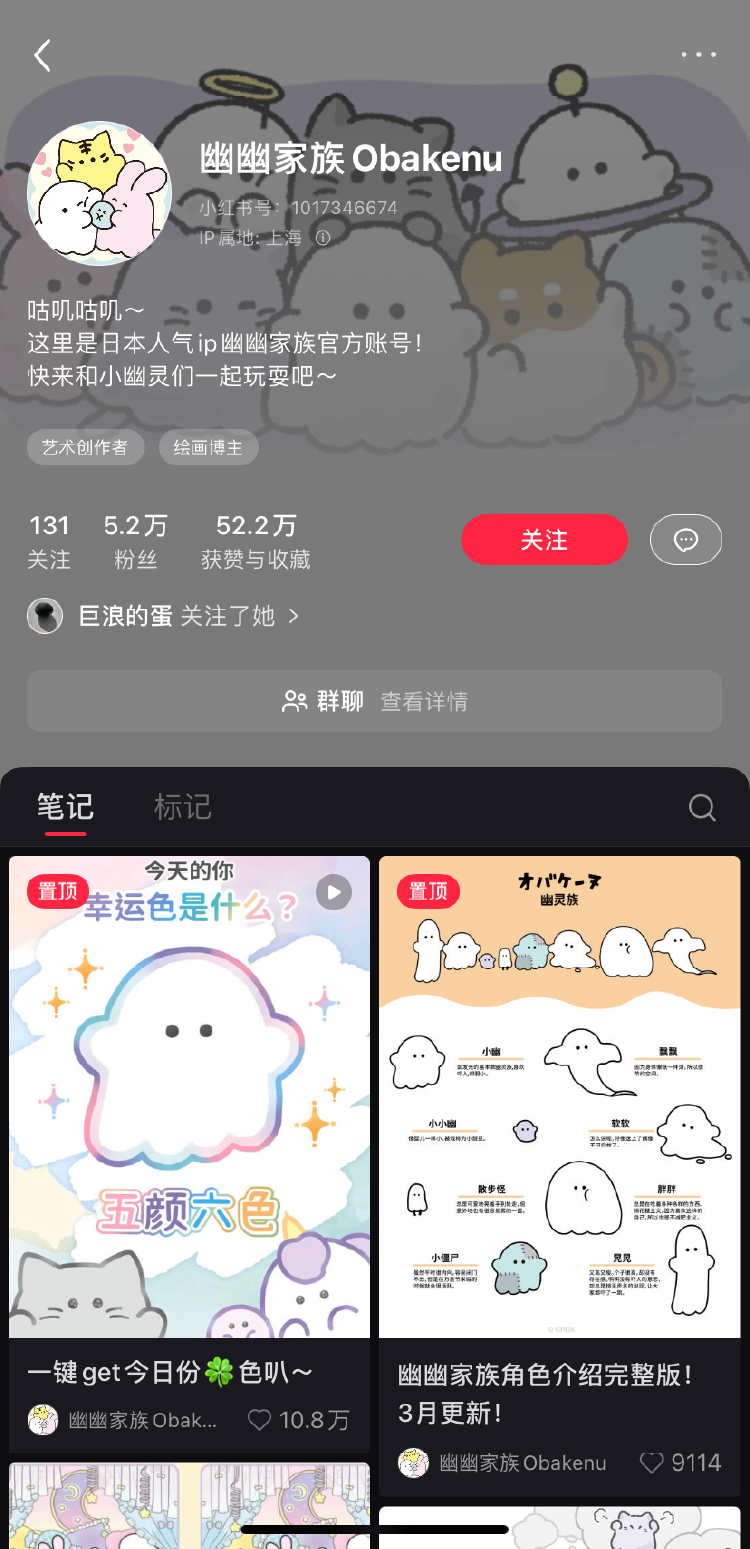Switch to the 标记 tab

click(182, 807)
